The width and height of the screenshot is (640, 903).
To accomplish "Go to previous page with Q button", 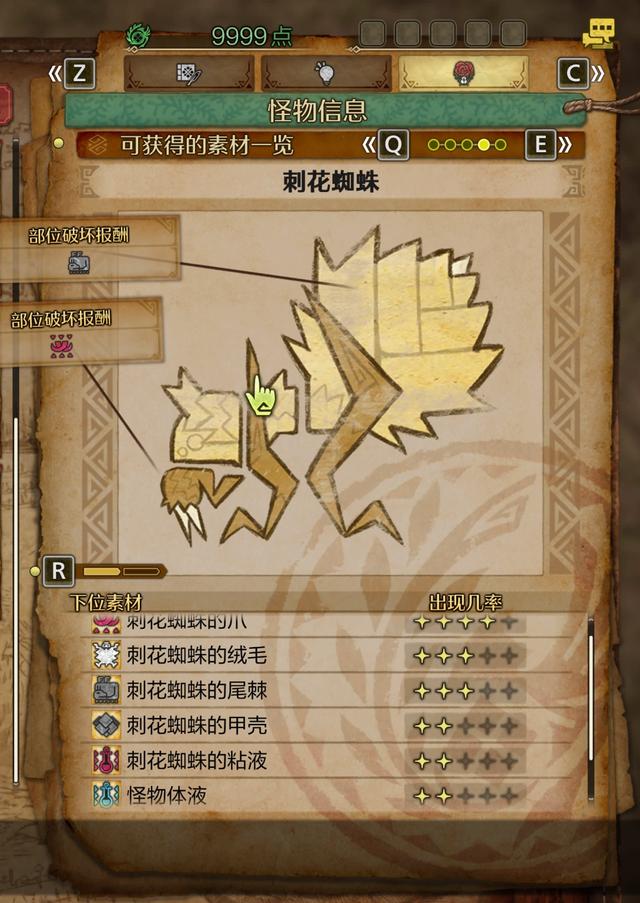I will pos(393,145).
